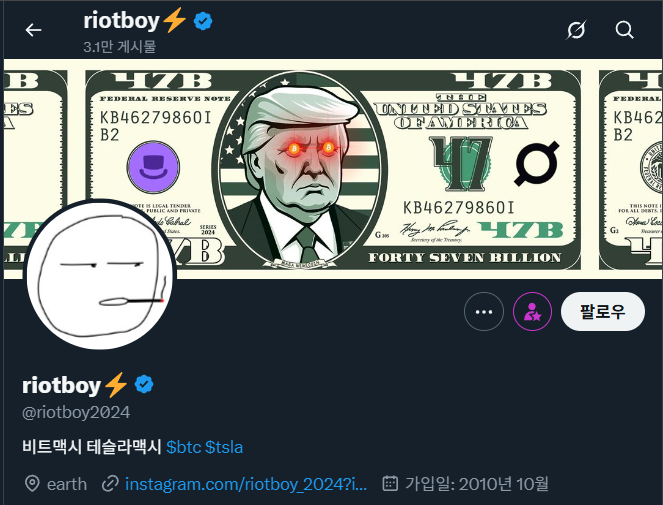
Task: Tap the purple subscribe person icon
Action: [x=533, y=312]
